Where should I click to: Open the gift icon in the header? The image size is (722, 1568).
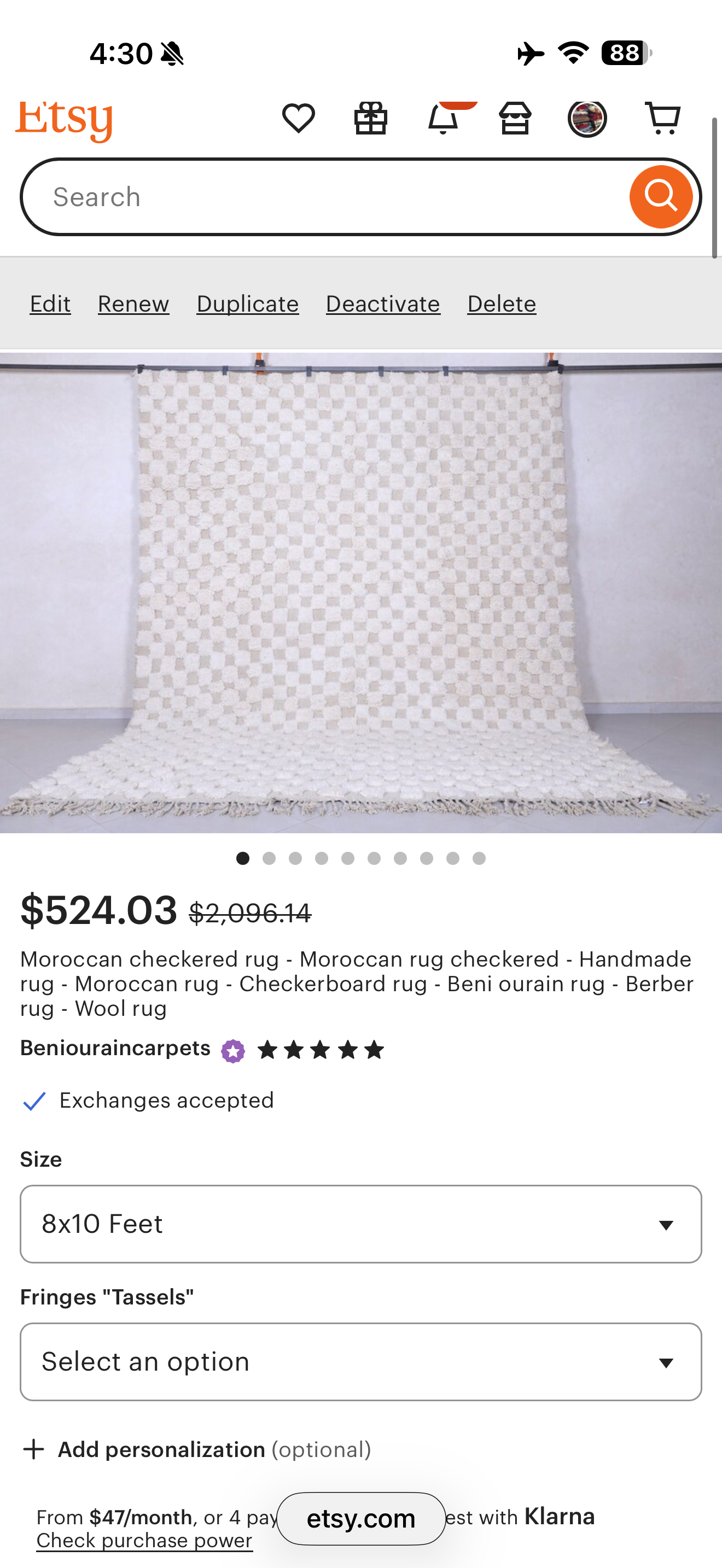coord(371,118)
